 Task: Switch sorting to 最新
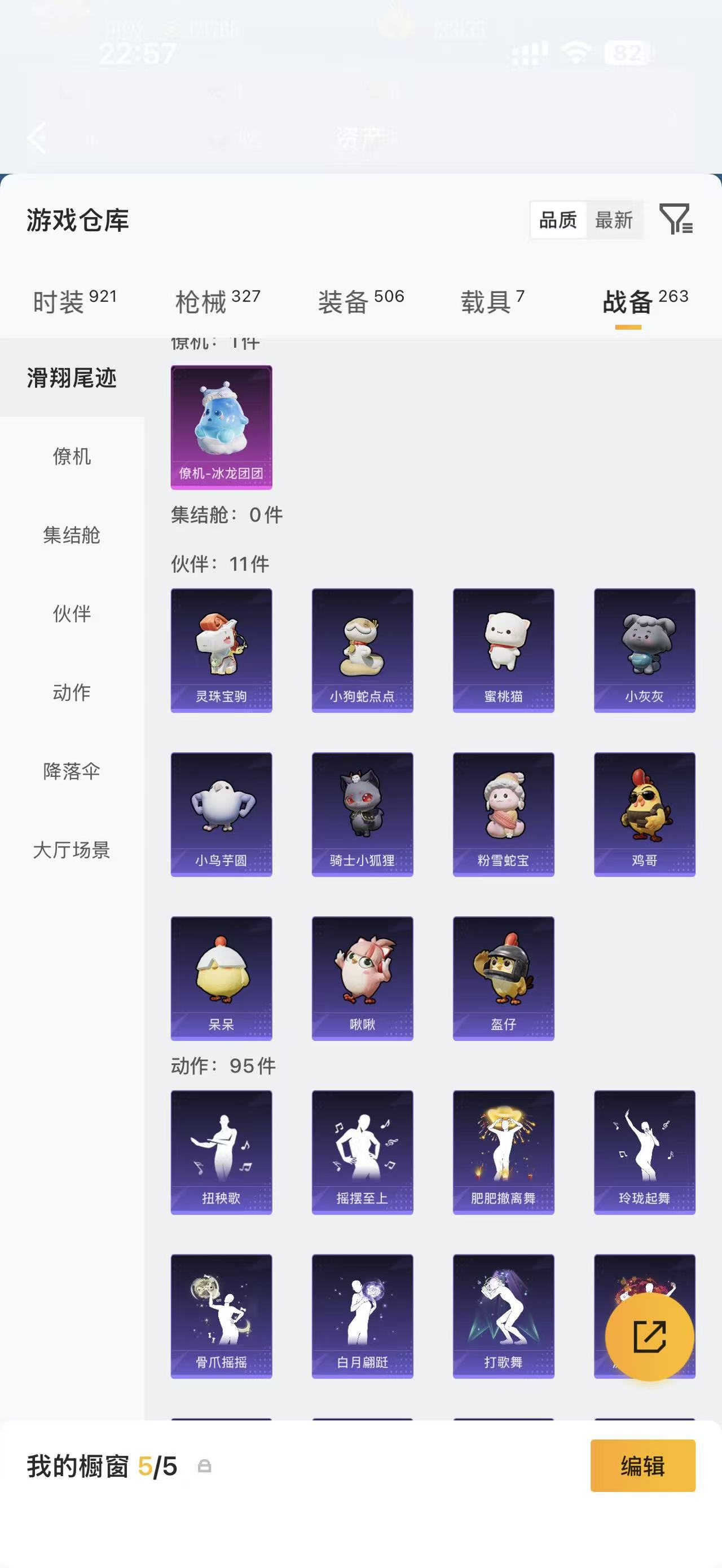(614, 220)
